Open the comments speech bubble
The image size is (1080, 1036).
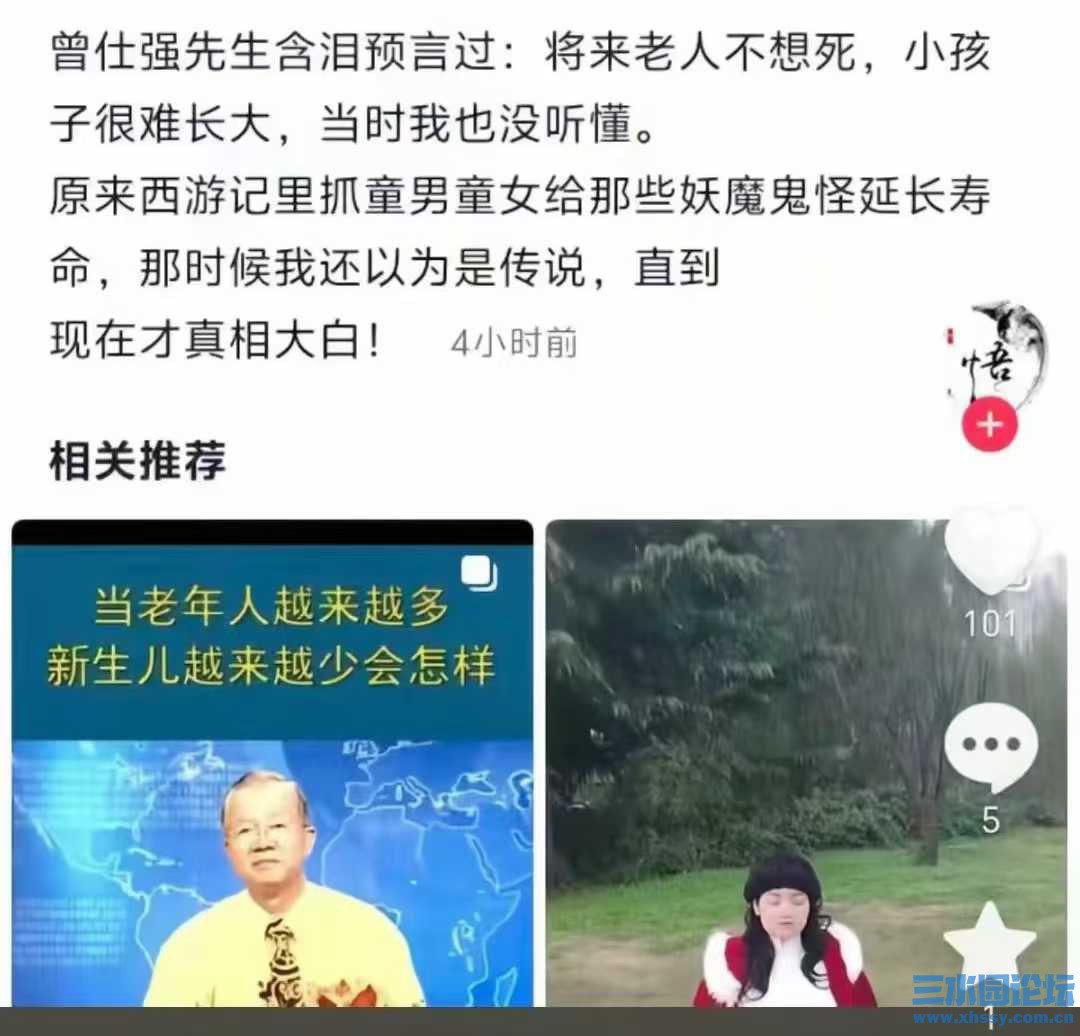991,746
